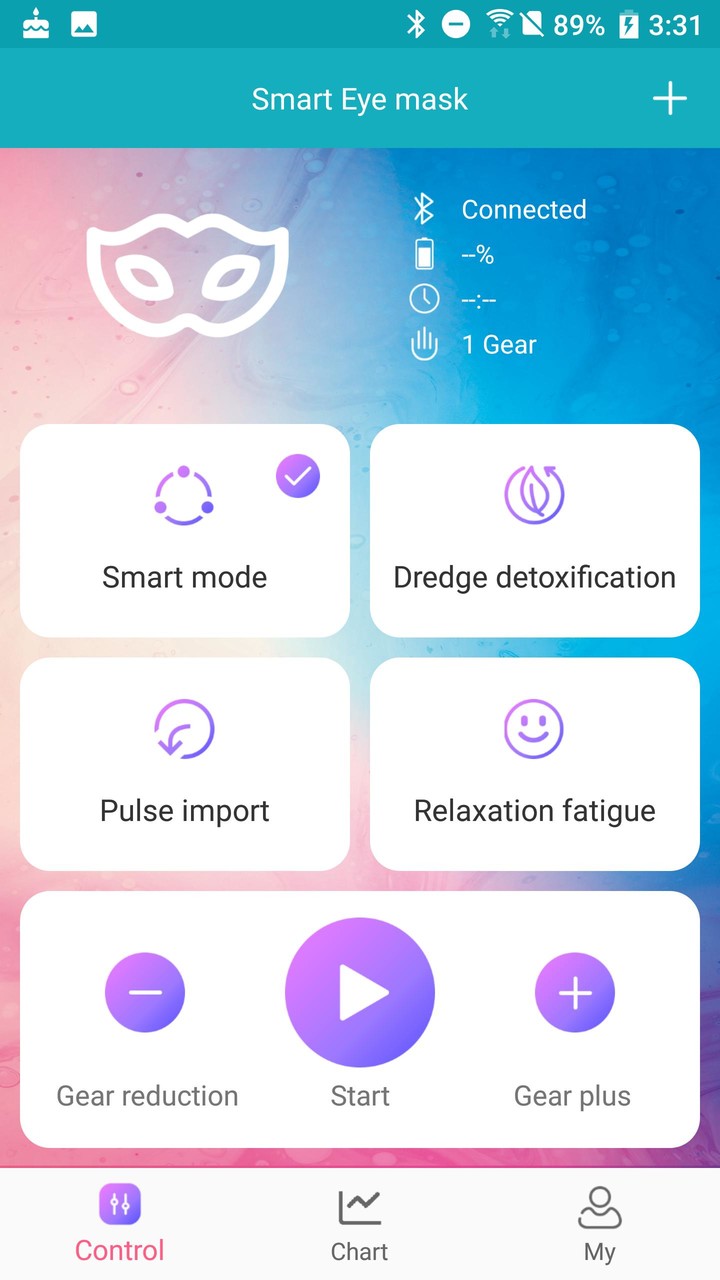Open the My tab
Image resolution: width=720 pixels, height=1280 pixels.
[x=599, y=1222]
